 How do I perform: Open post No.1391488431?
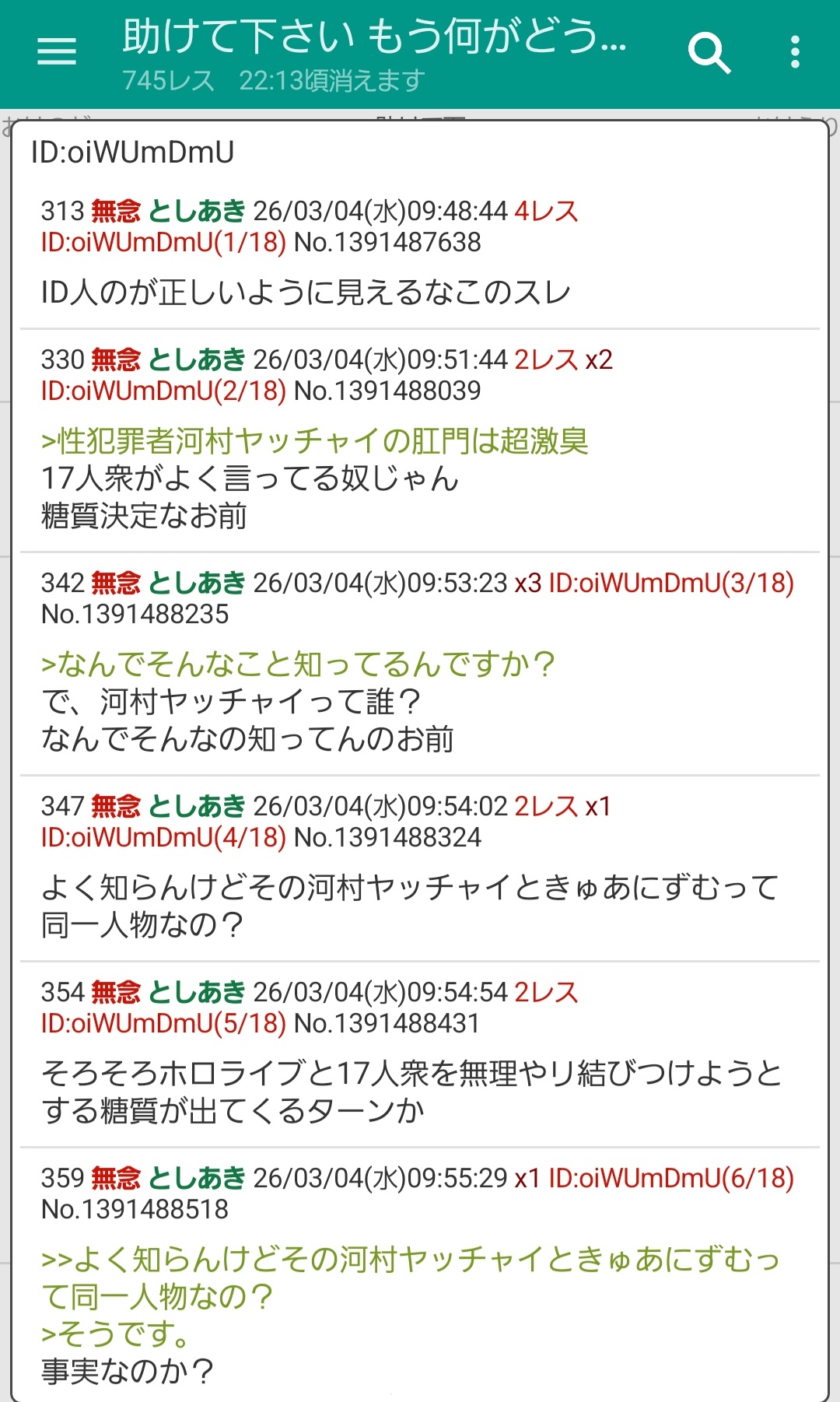tap(387, 1023)
